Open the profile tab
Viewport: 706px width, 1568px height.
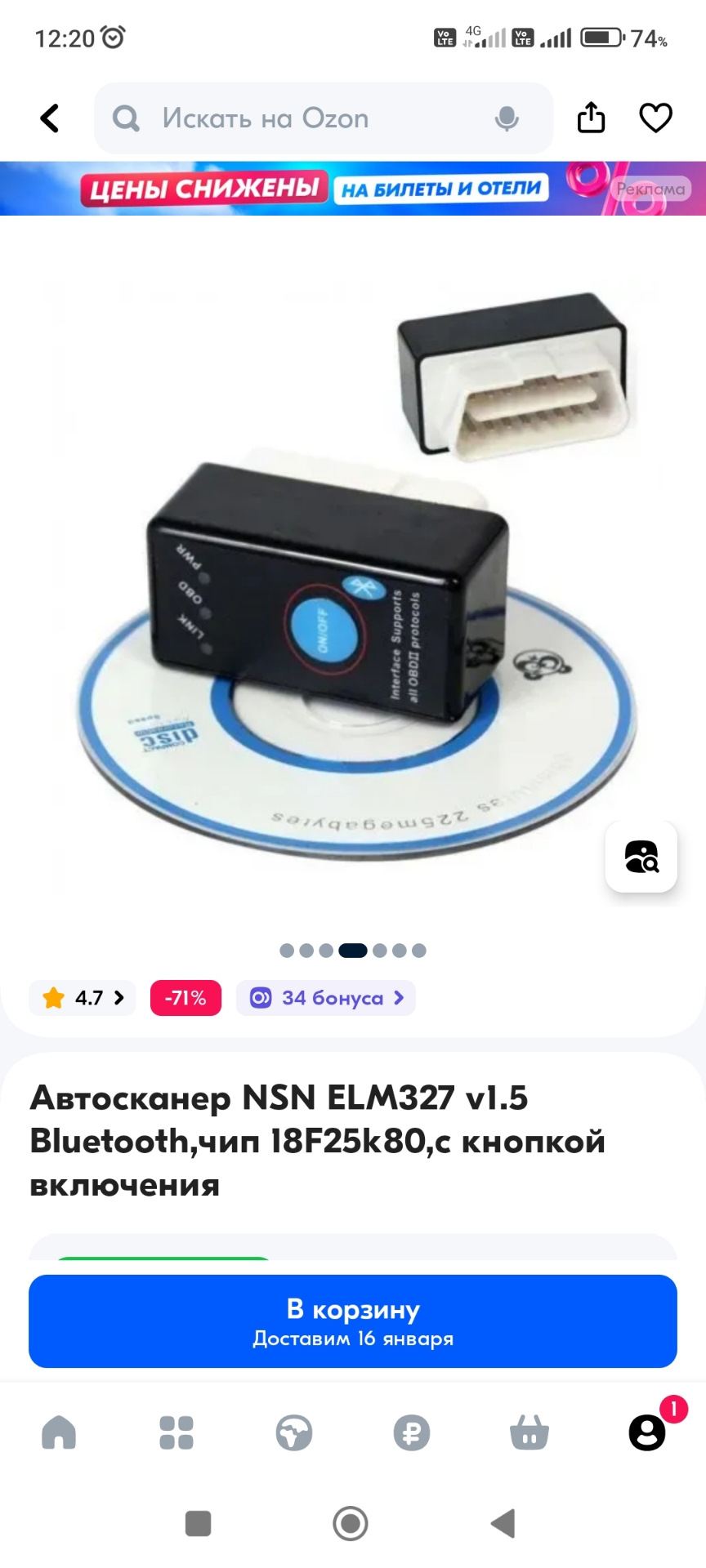tap(647, 1432)
